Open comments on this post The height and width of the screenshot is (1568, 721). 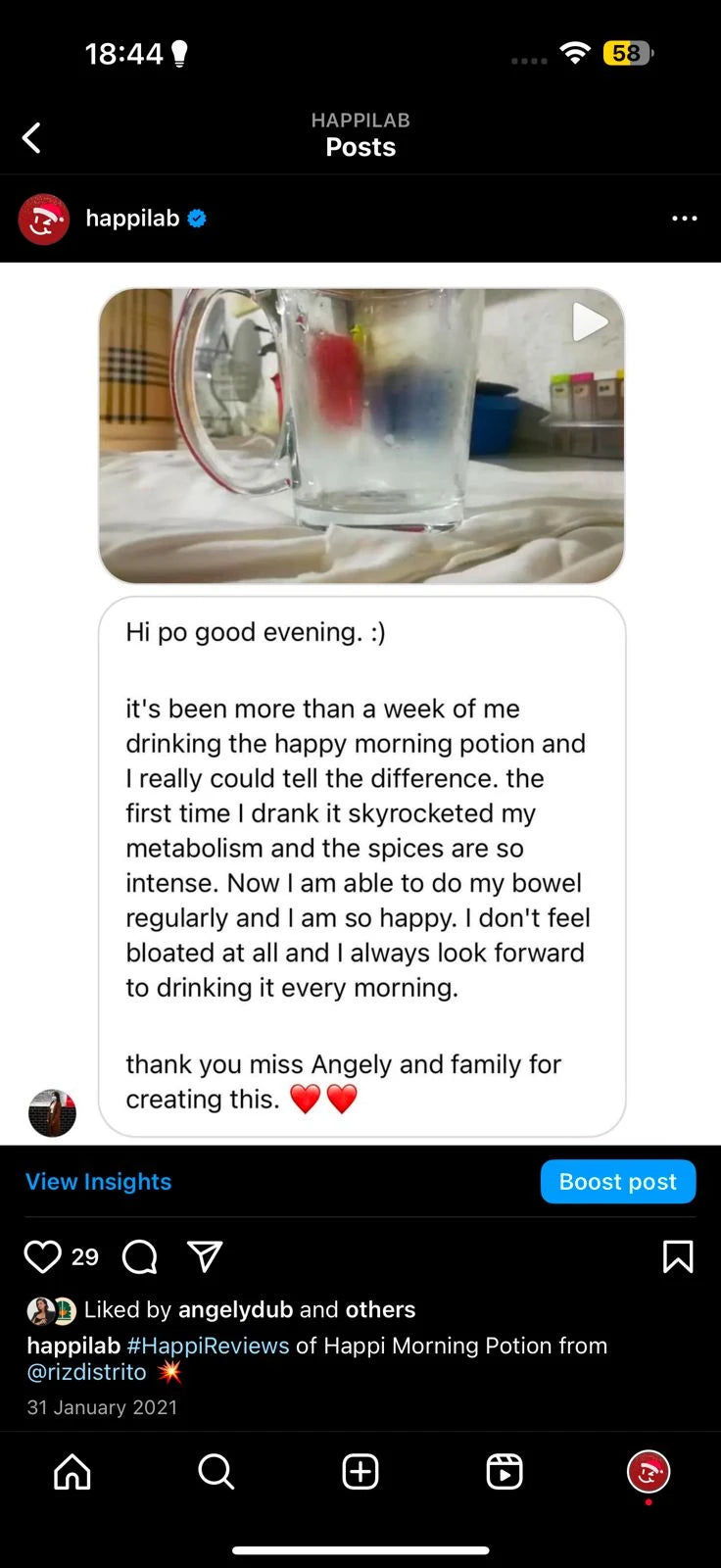(x=139, y=1256)
